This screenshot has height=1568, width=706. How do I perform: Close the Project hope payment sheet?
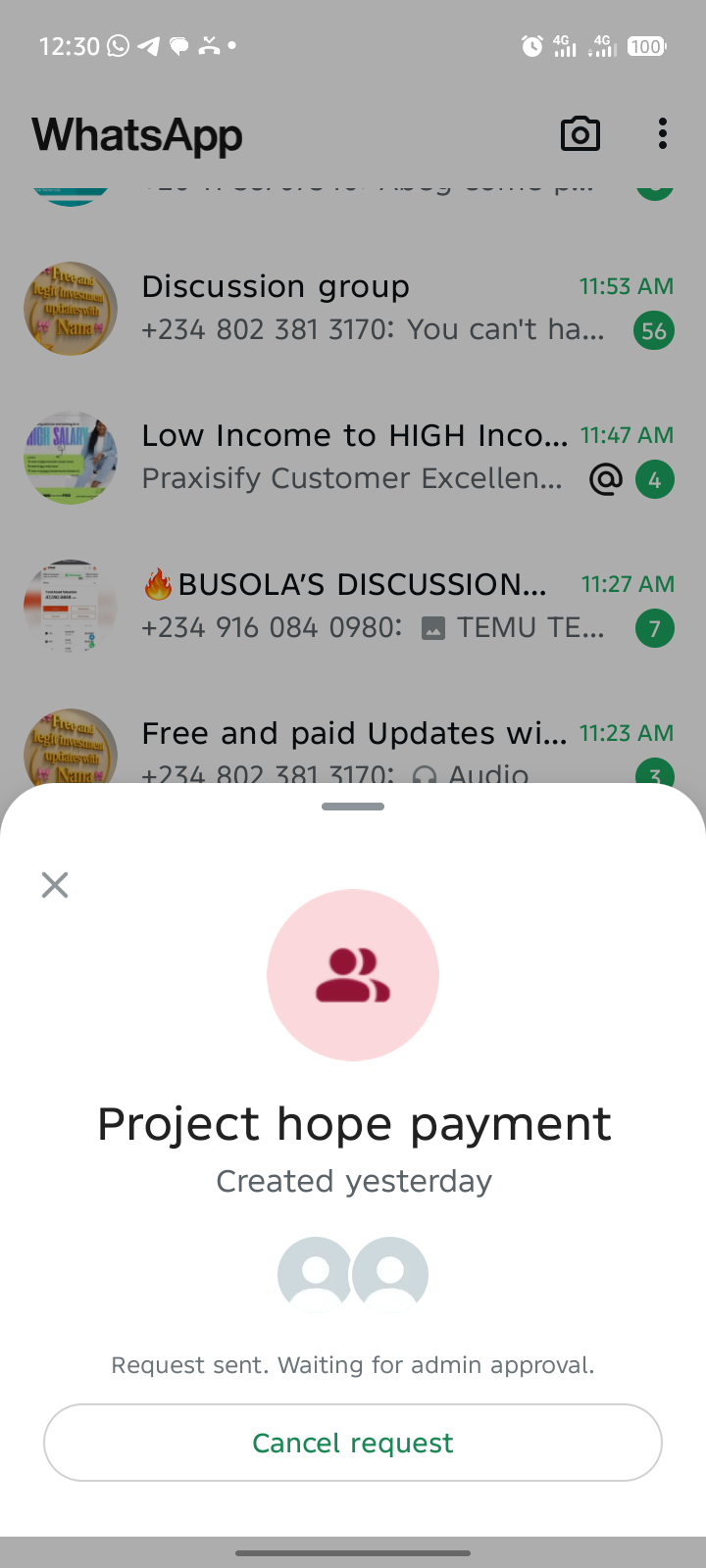pyautogui.click(x=55, y=885)
